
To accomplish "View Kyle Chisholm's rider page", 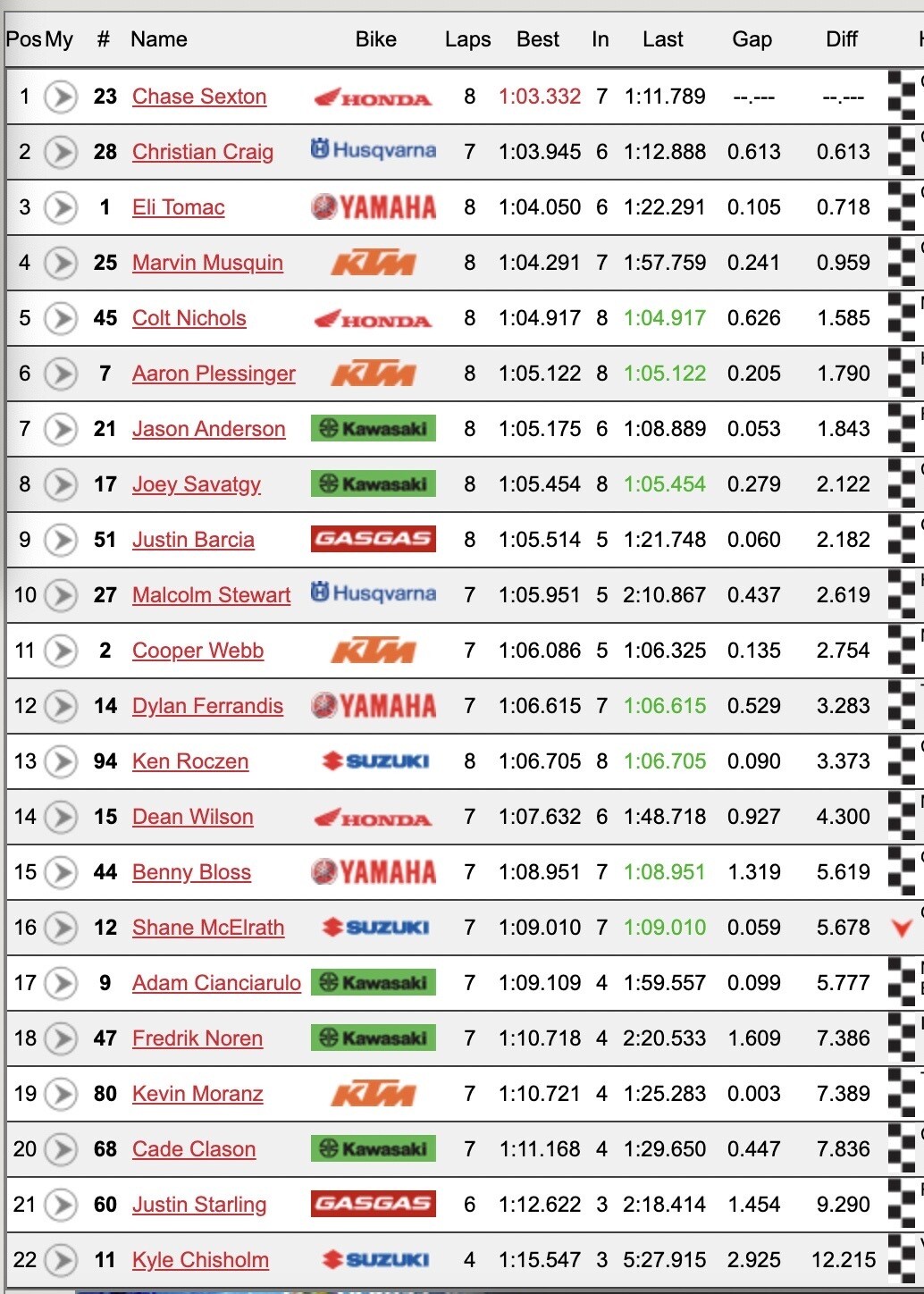I will 200,1260.
